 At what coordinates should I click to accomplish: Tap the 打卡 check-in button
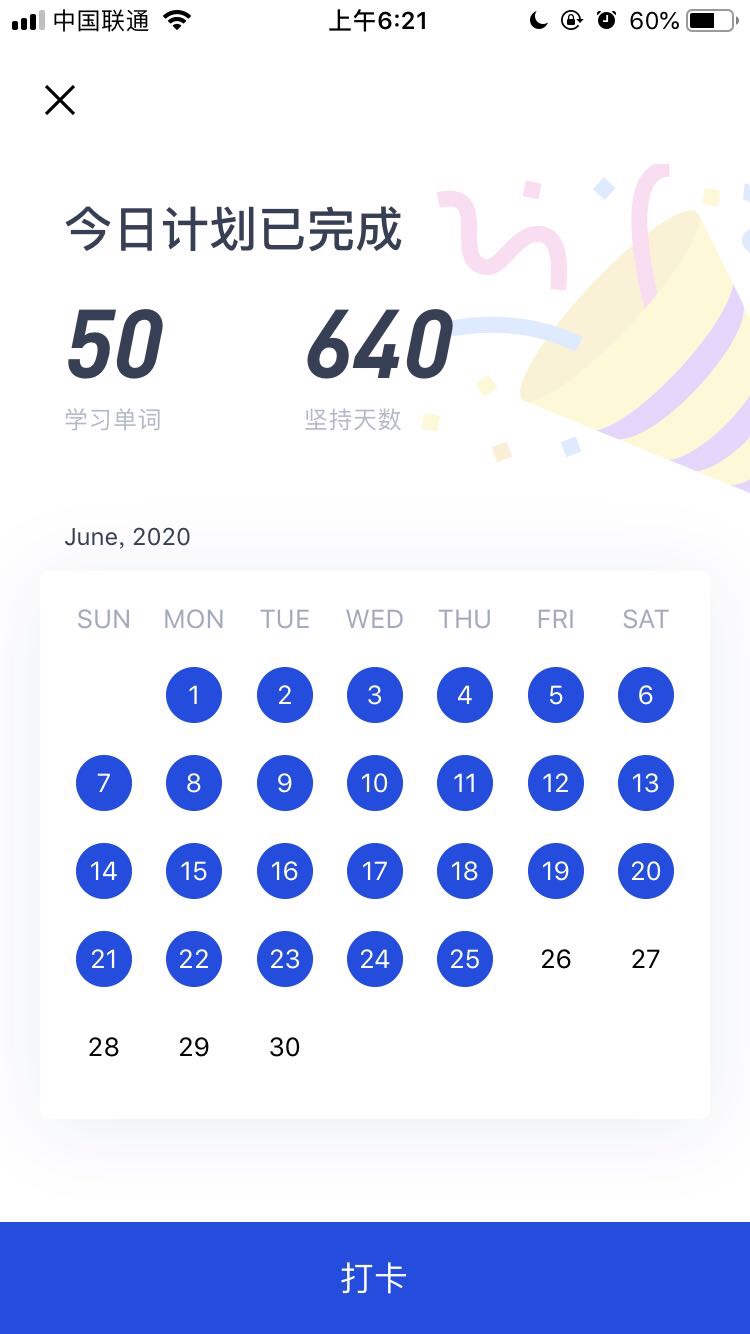(375, 1277)
